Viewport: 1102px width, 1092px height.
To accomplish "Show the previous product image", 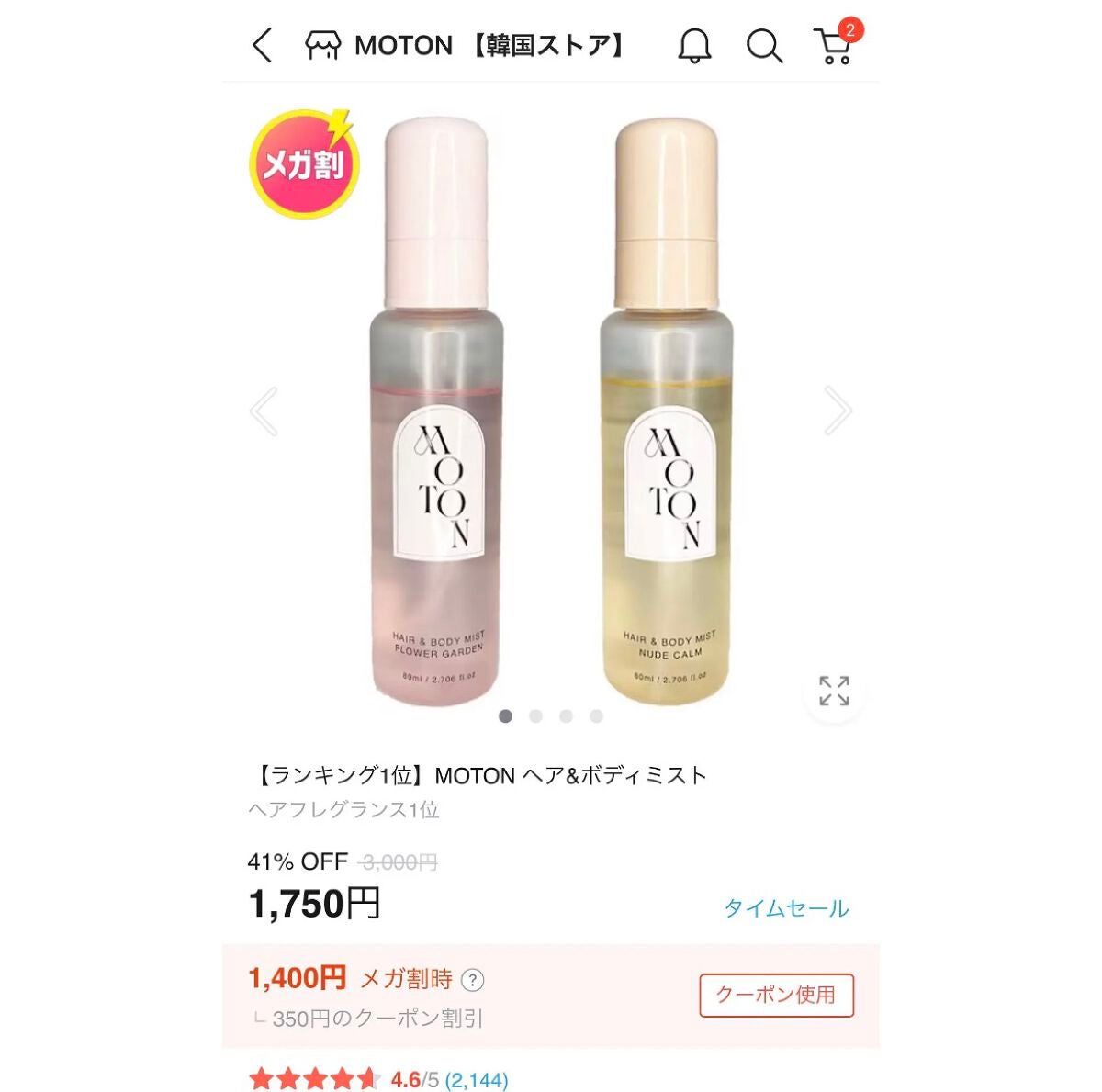I will point(264,411).
